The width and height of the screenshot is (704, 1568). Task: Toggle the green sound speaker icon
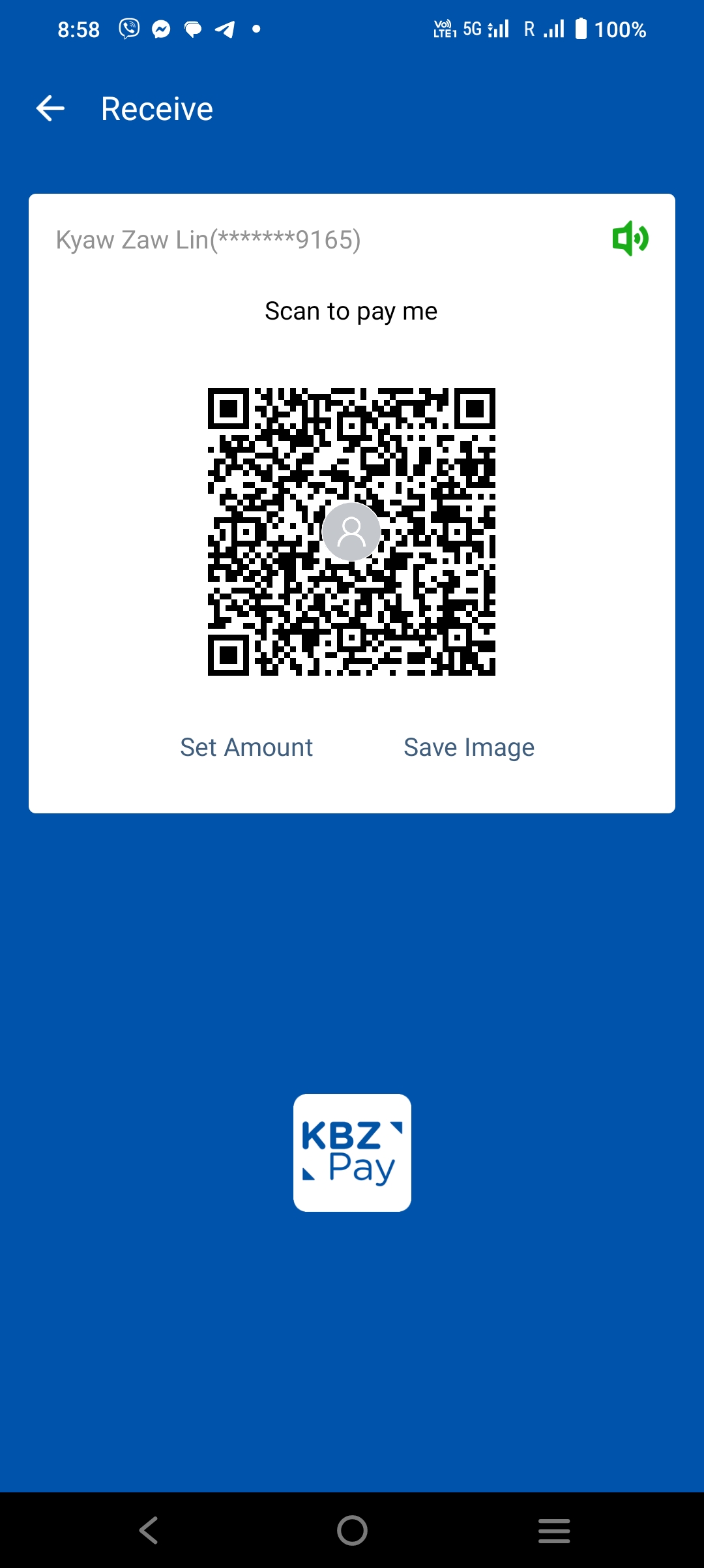[x=630, y=239]
